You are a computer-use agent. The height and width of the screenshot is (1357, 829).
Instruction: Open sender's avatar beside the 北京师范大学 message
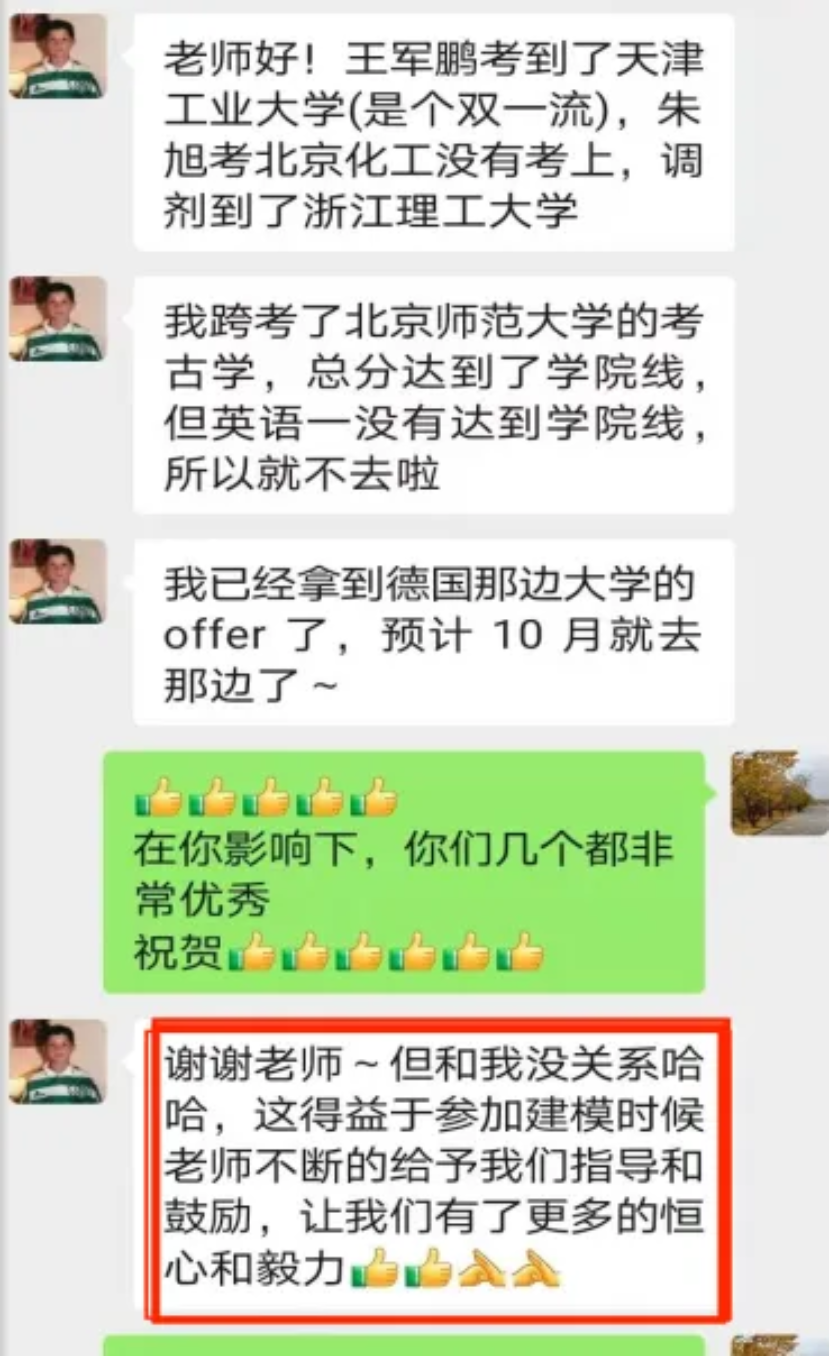(x=58, y=319)
